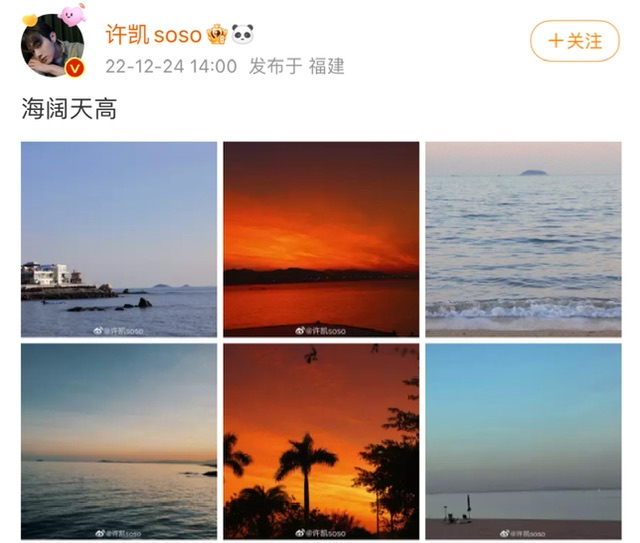Open 许凯soso's profile avatar
This screenshot has width=640, height=543.
pyautogui.click(x=53, y=46)
